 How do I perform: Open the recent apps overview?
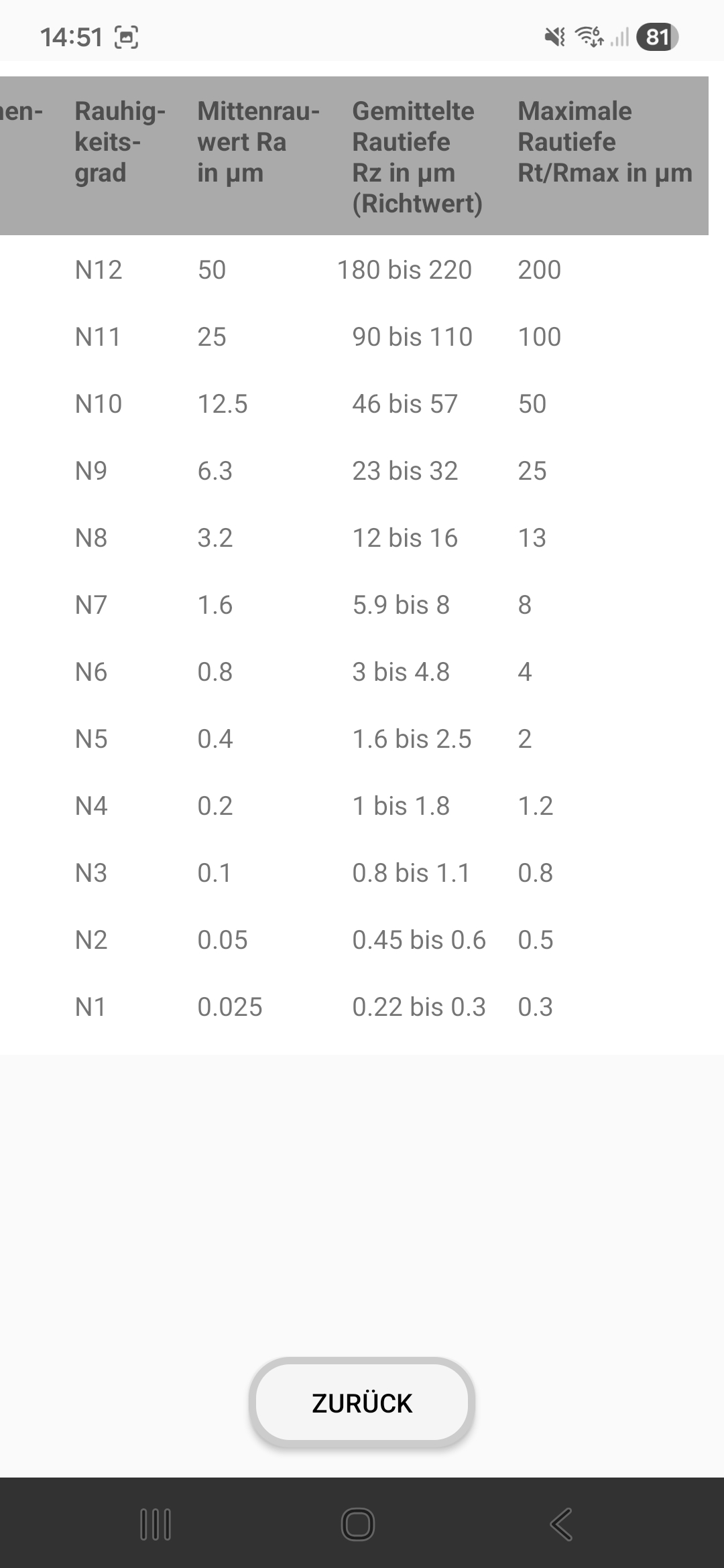tap(156, 1524)
